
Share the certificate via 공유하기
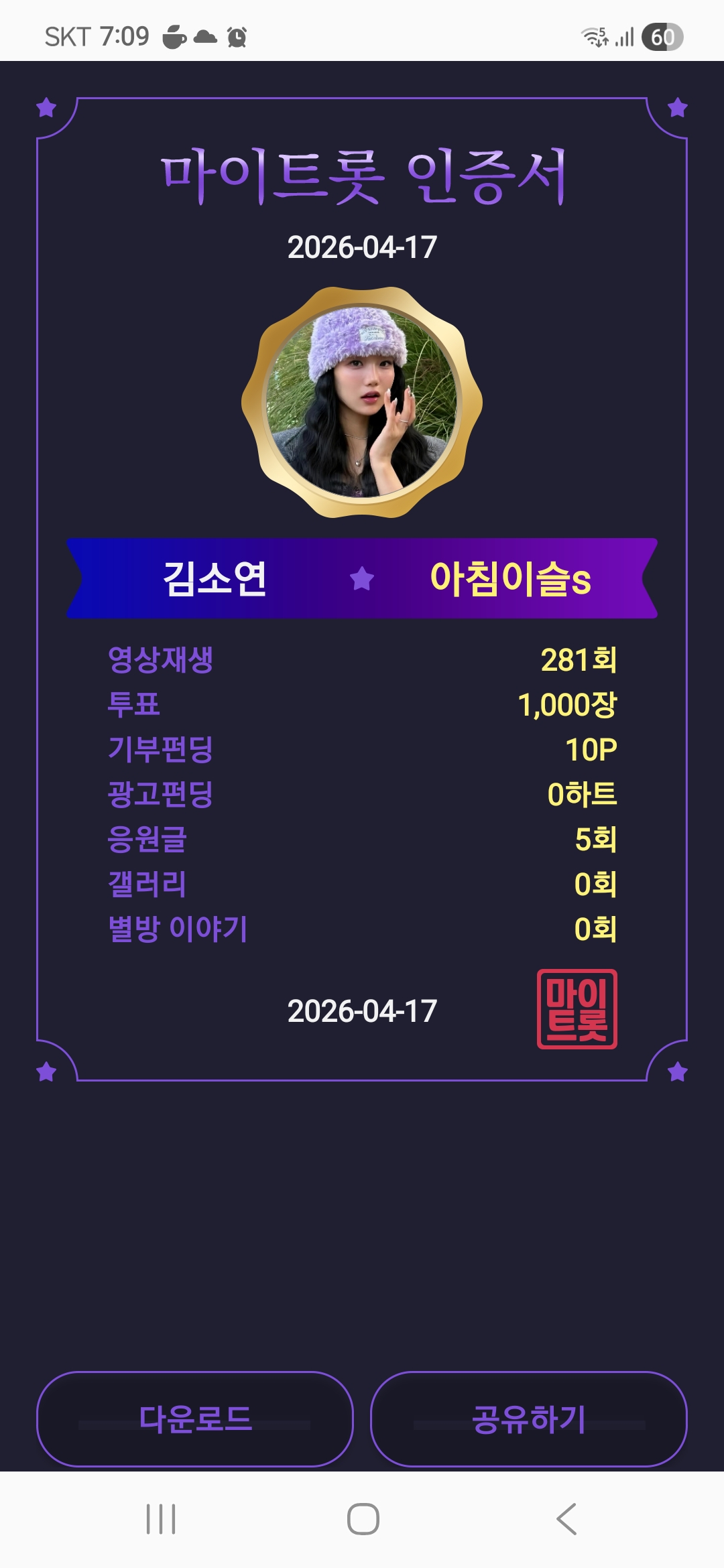pos(528,1419)
